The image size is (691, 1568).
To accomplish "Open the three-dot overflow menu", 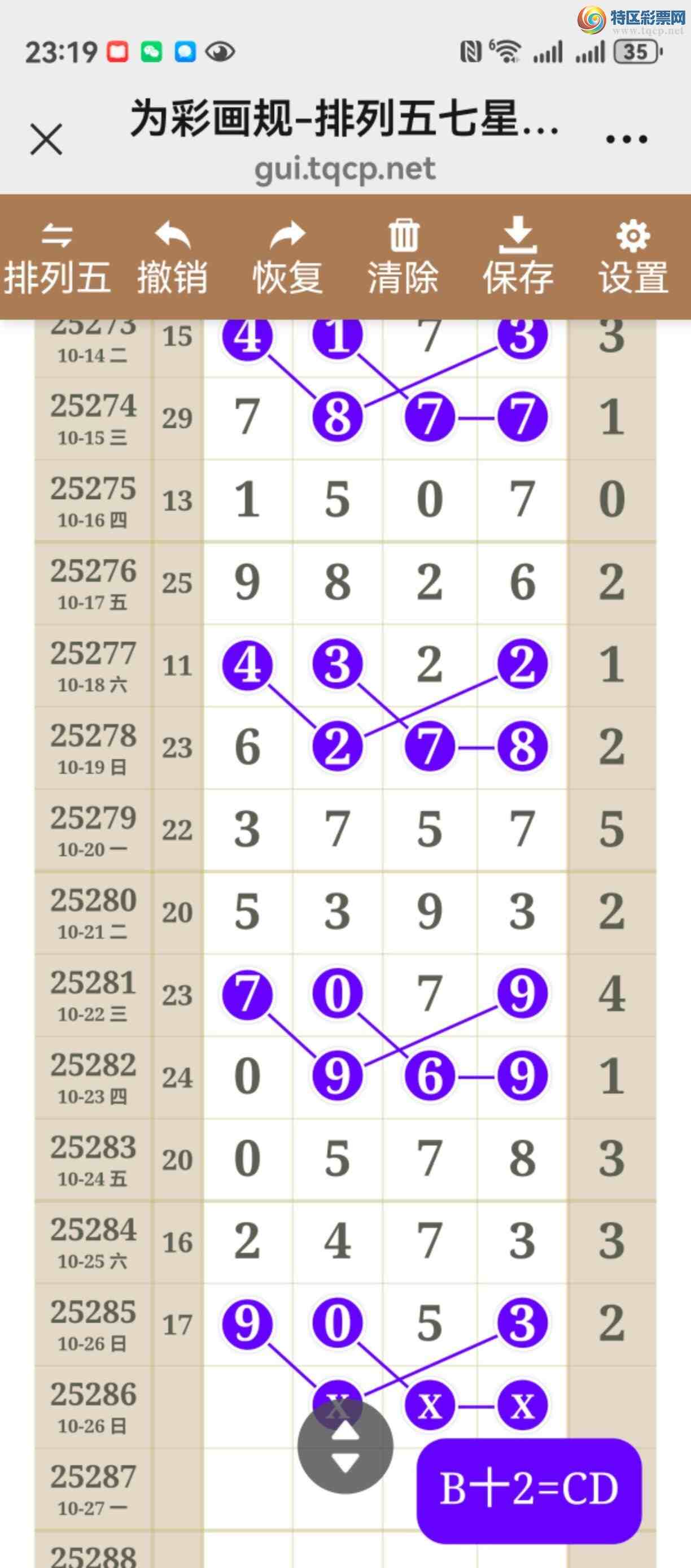I will (x=627, y=140).
